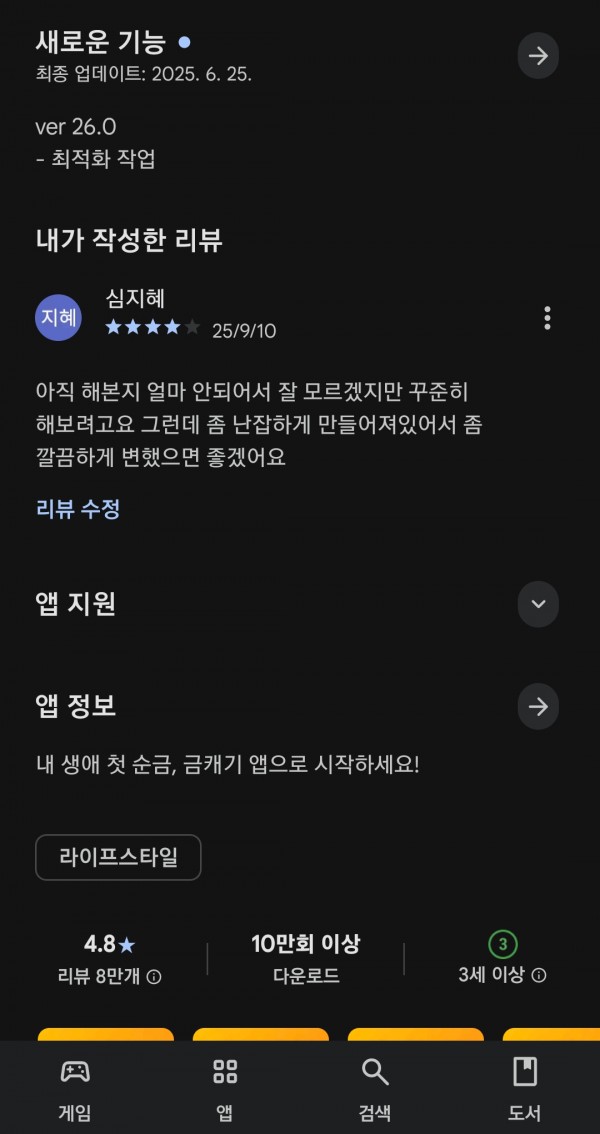The height and width of the screenshot is (1134, 600).
Task: Switch to the 앱 tab
Action: coord(225,1090)
